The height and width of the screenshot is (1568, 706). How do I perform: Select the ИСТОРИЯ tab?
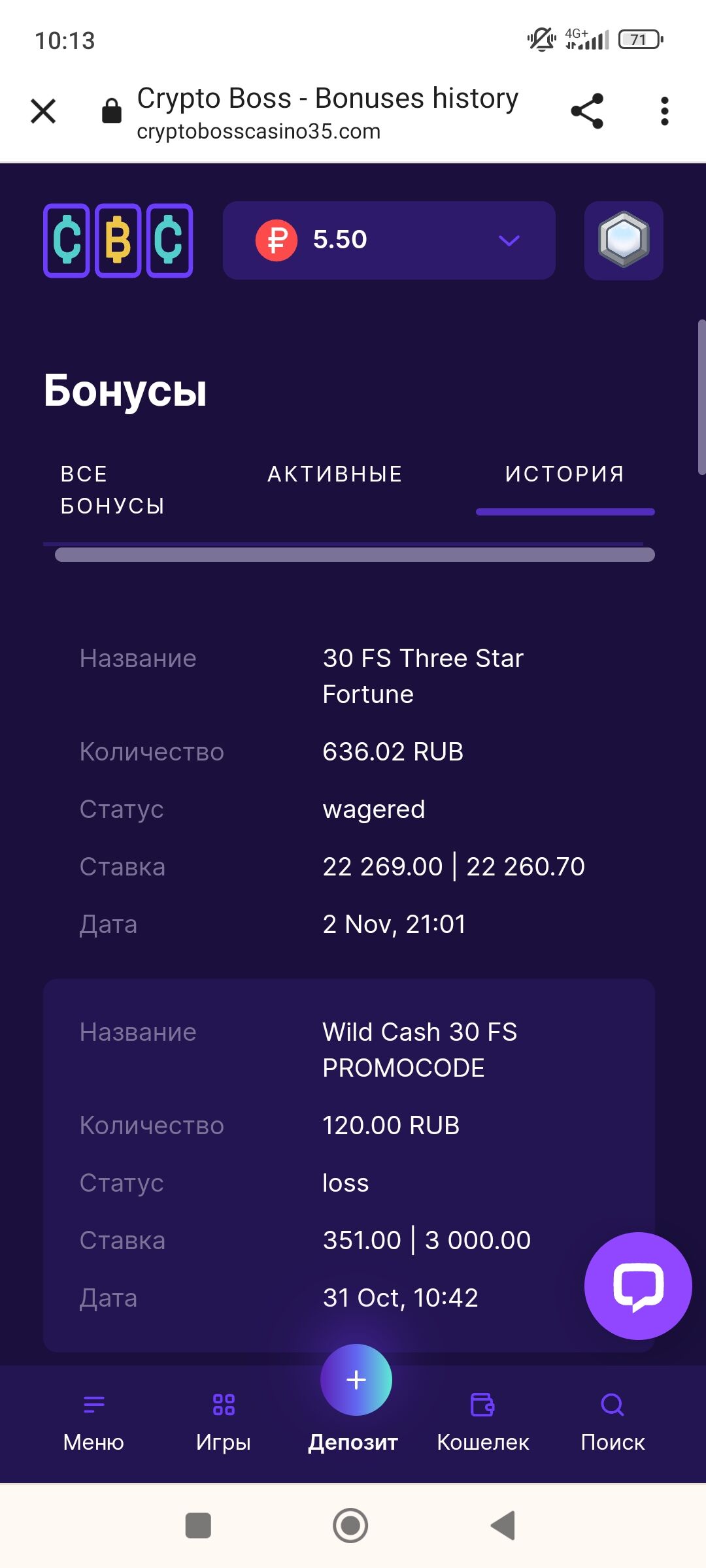[565, 474]
